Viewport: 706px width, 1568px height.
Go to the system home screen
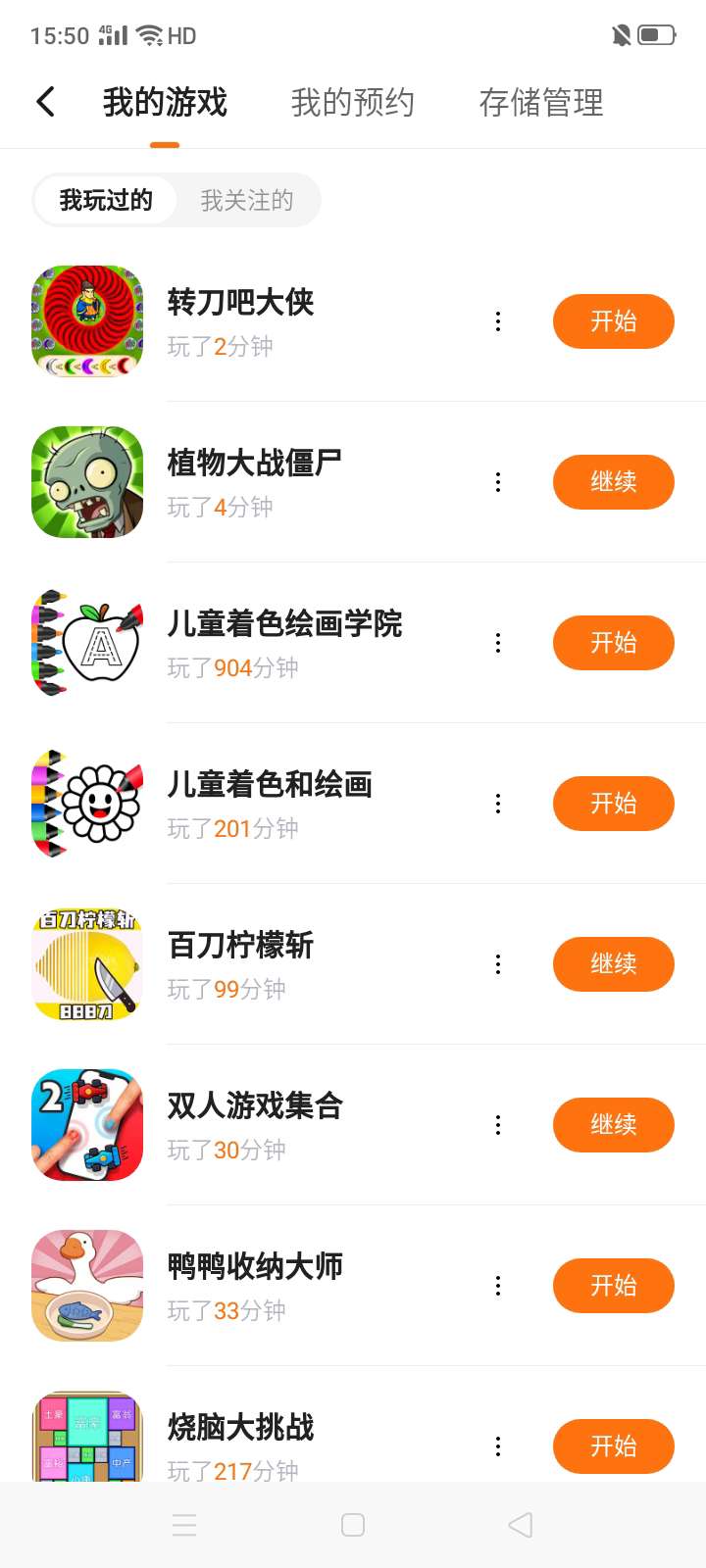click(x=353, y=1525)
